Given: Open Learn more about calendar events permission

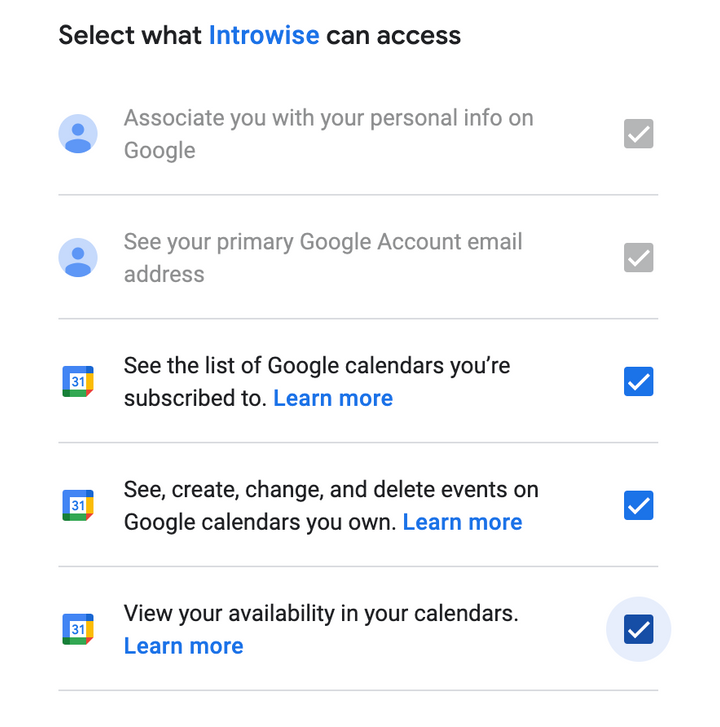Looking at the screenshot, I should point(462,522).
